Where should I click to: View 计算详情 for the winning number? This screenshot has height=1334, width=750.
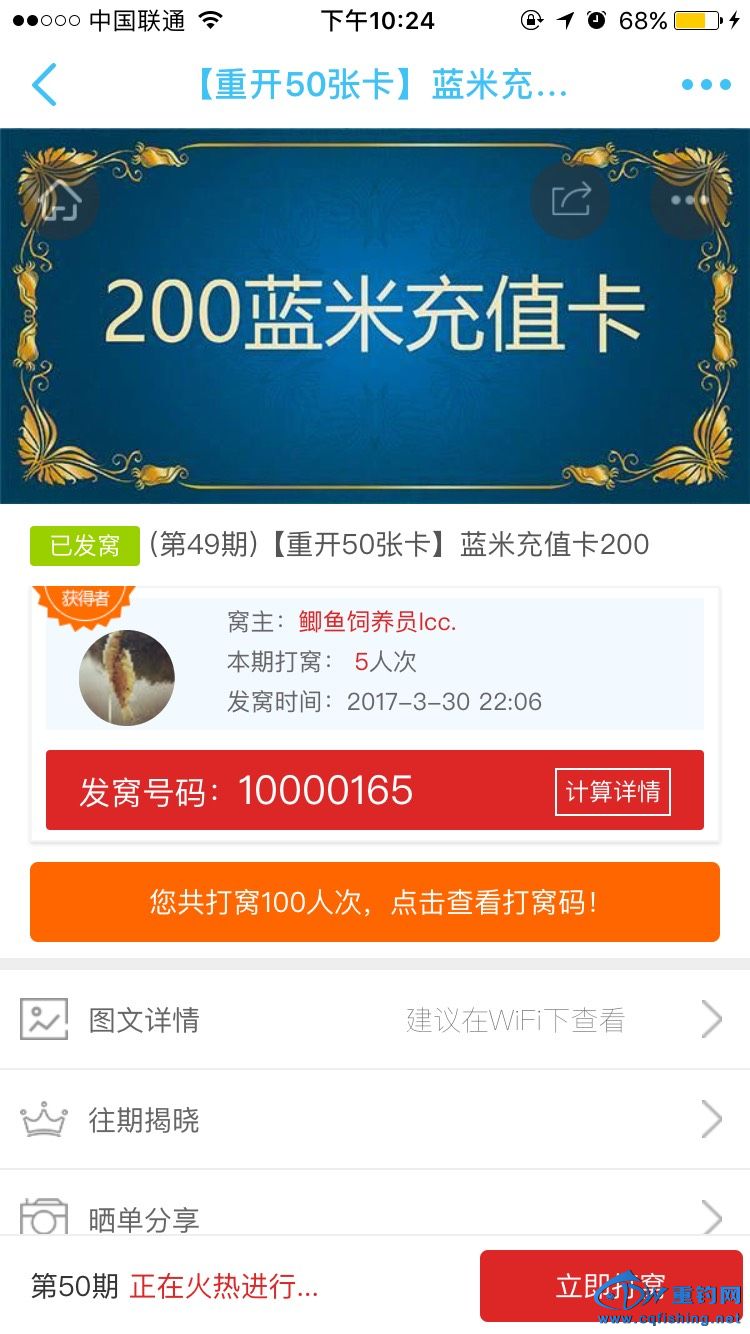point(612,792)
